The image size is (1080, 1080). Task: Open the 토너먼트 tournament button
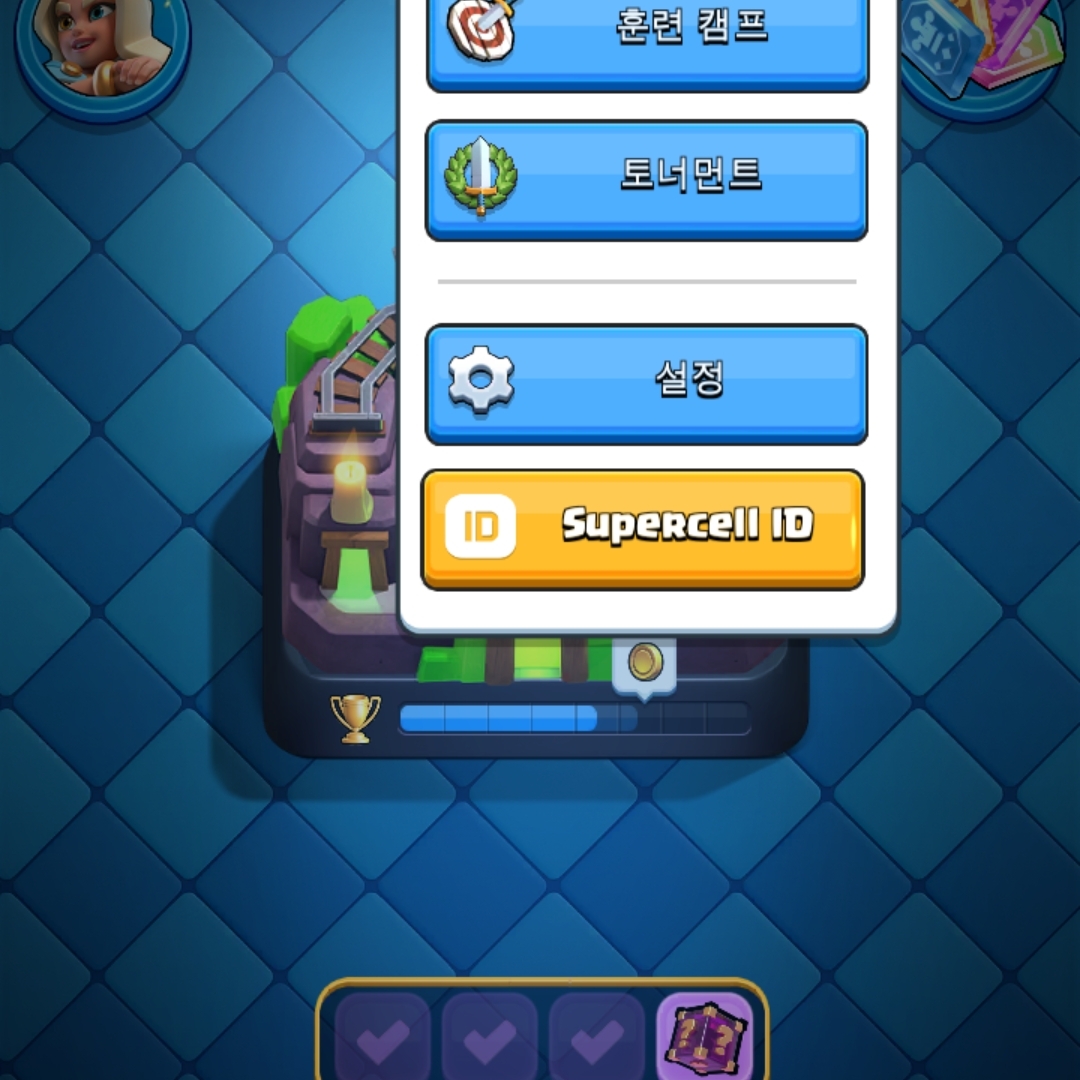tap(647, 180)
